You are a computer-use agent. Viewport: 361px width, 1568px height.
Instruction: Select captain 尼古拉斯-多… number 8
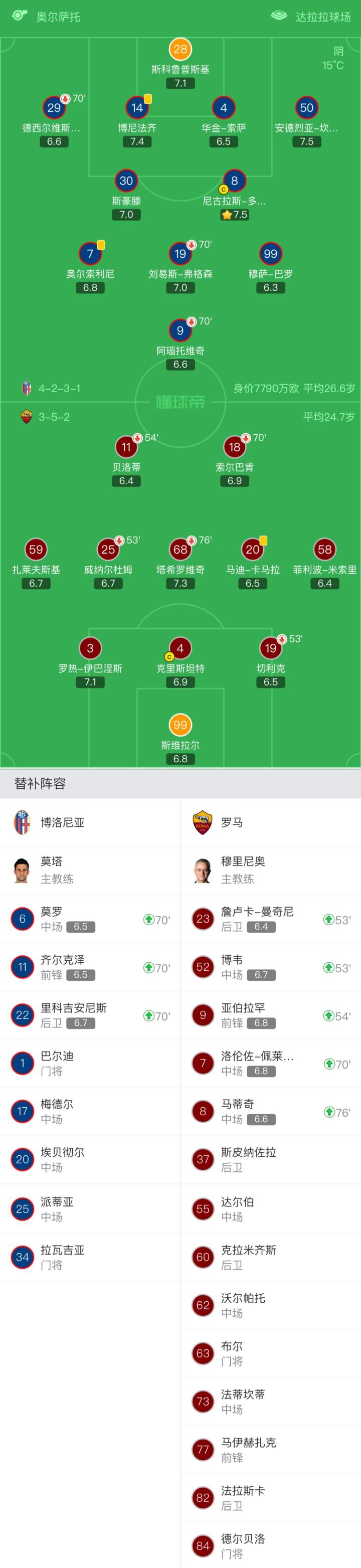234,181
